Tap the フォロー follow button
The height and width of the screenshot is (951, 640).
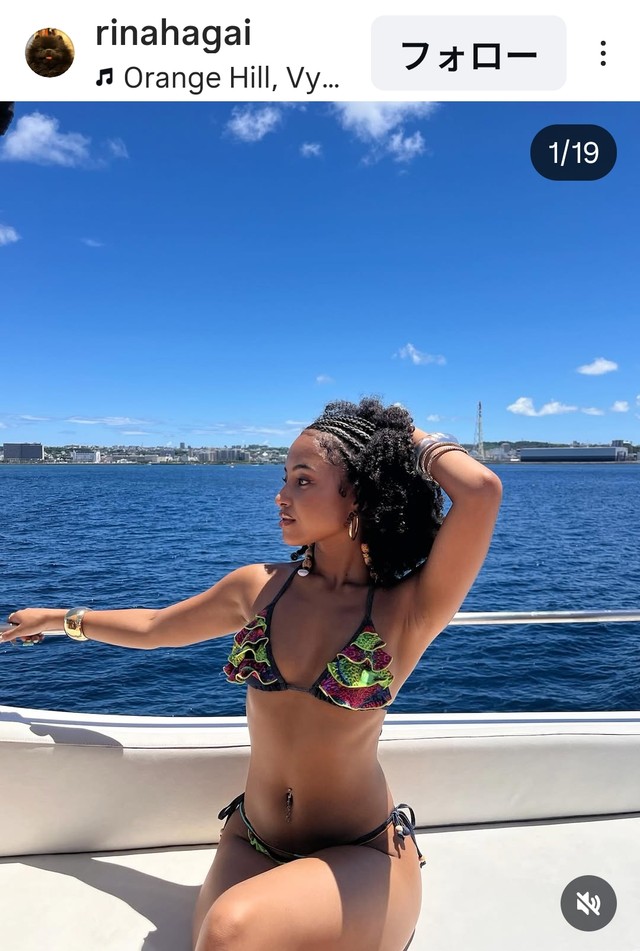pos(468,53)
